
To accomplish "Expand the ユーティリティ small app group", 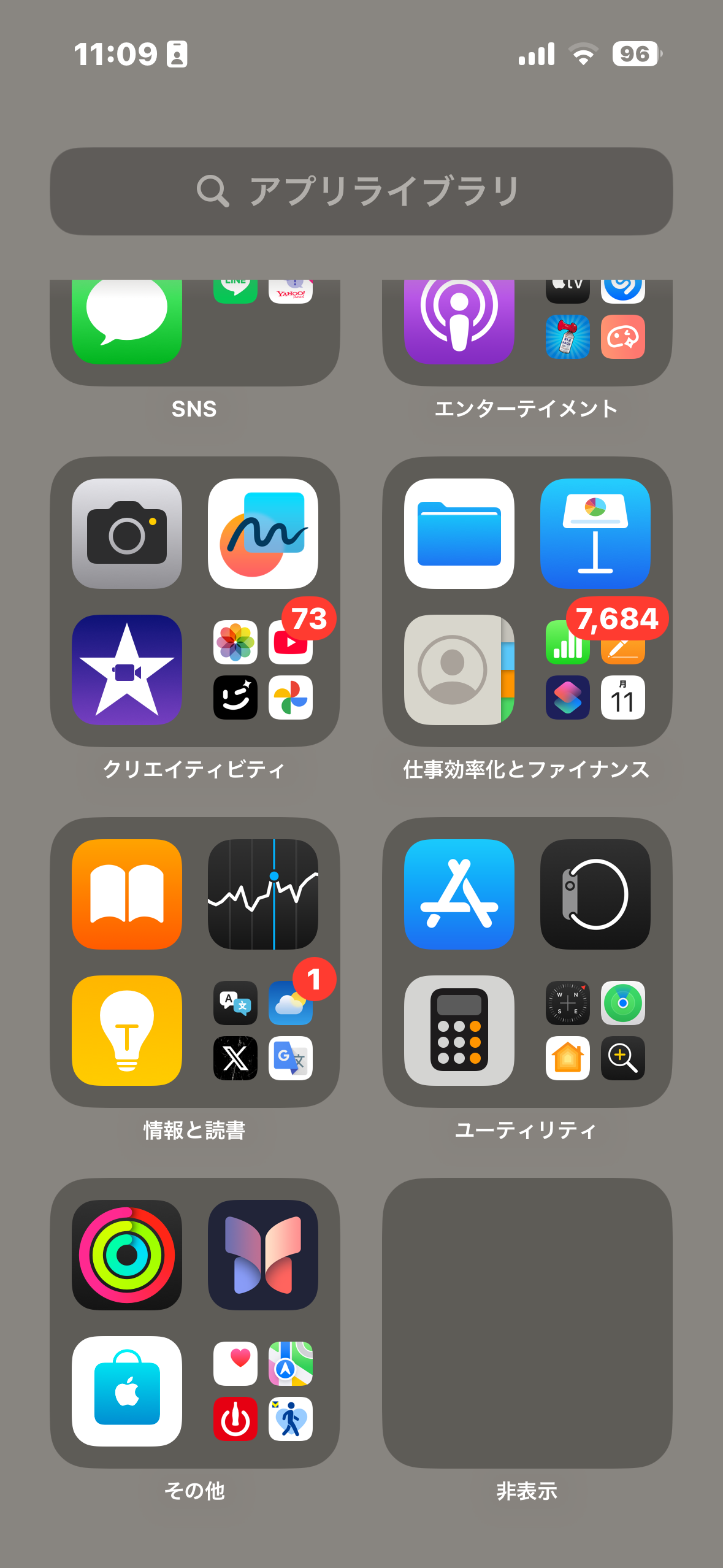I will [595, 1031].
